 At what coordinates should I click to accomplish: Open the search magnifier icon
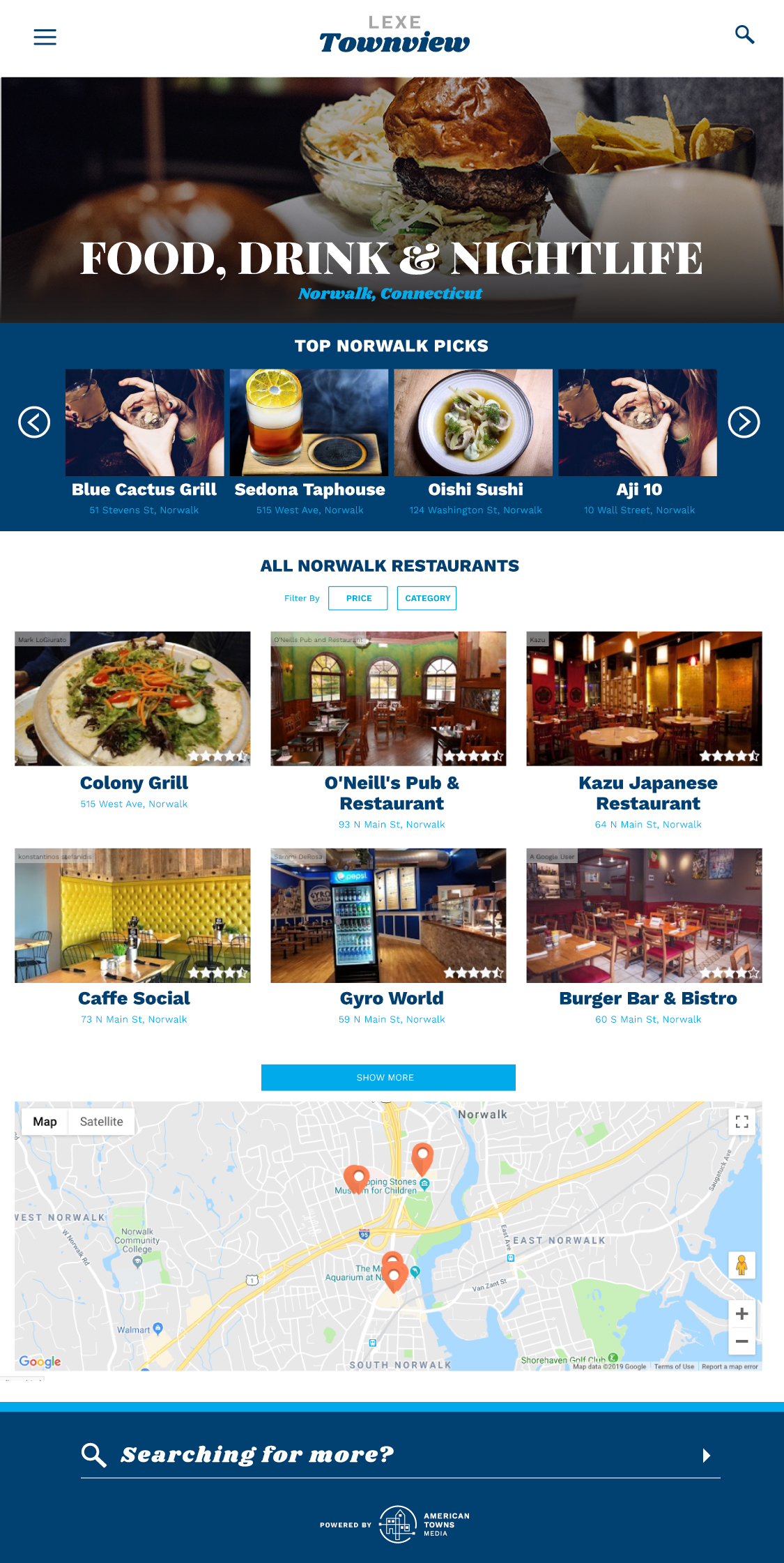(x=744, y=34)
